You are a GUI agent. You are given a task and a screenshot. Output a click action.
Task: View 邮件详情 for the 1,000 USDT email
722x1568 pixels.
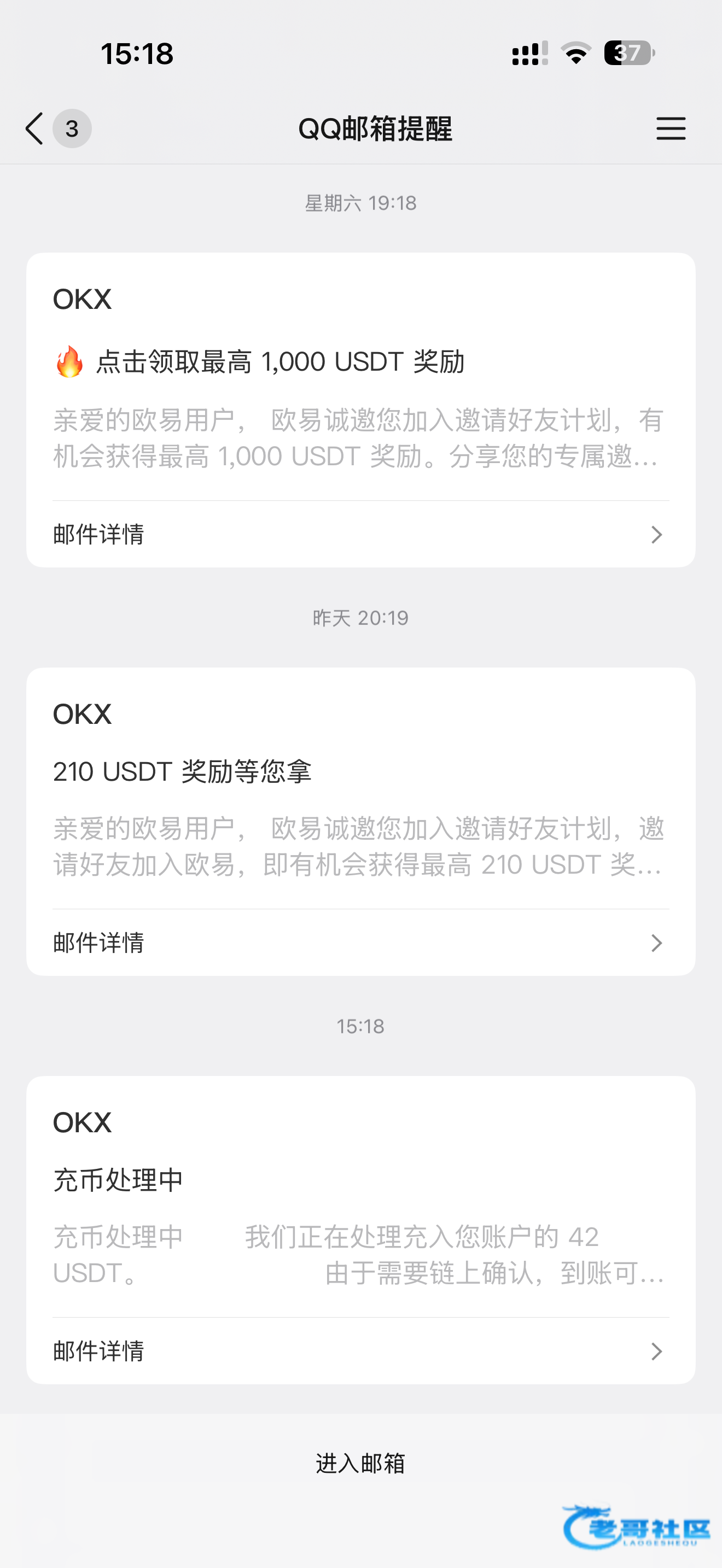point(360,535)
